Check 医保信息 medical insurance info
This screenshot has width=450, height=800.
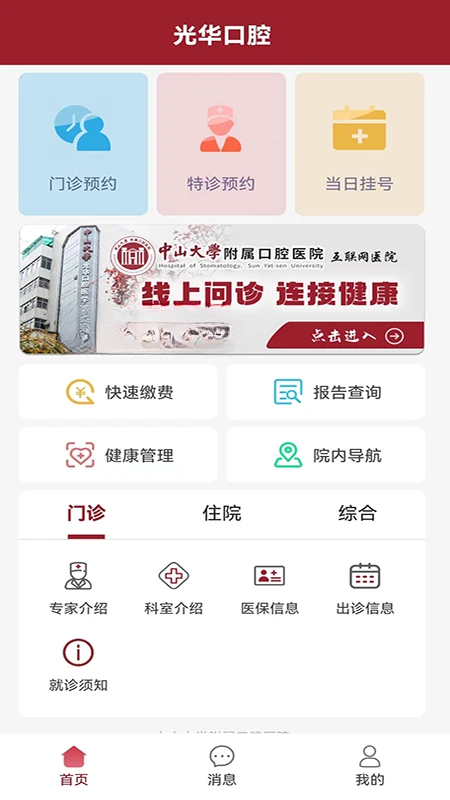269,588
